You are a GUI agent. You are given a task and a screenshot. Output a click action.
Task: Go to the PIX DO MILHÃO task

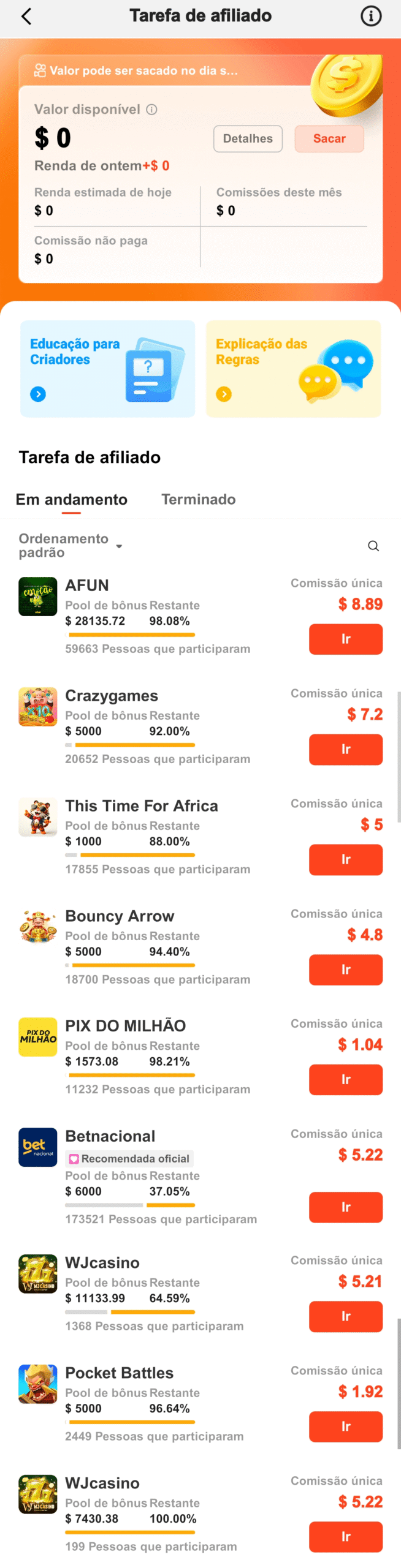(345, 1079)
